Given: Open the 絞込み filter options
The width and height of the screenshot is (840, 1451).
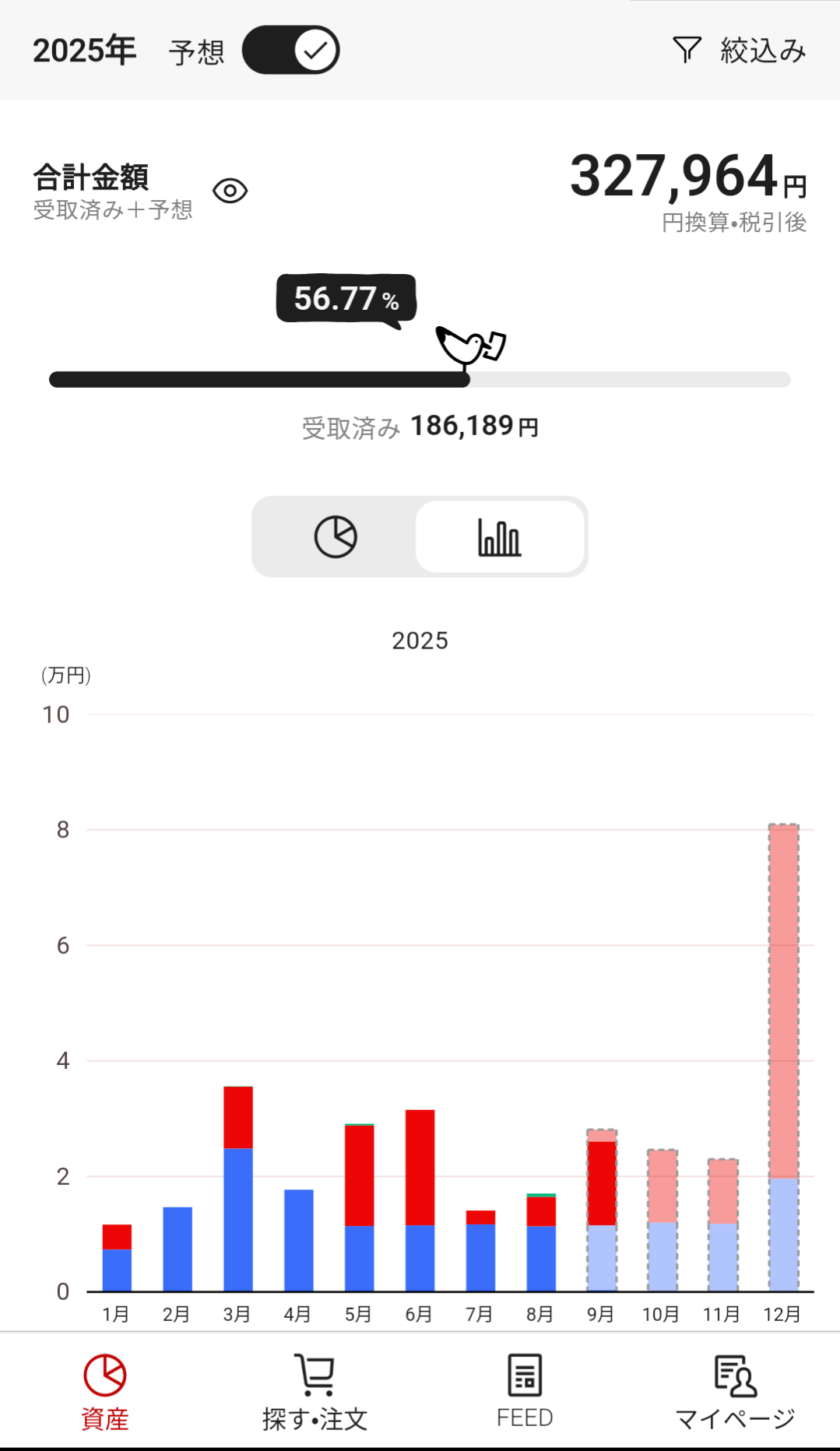Looking at the screenshot, I should [739, 51].
